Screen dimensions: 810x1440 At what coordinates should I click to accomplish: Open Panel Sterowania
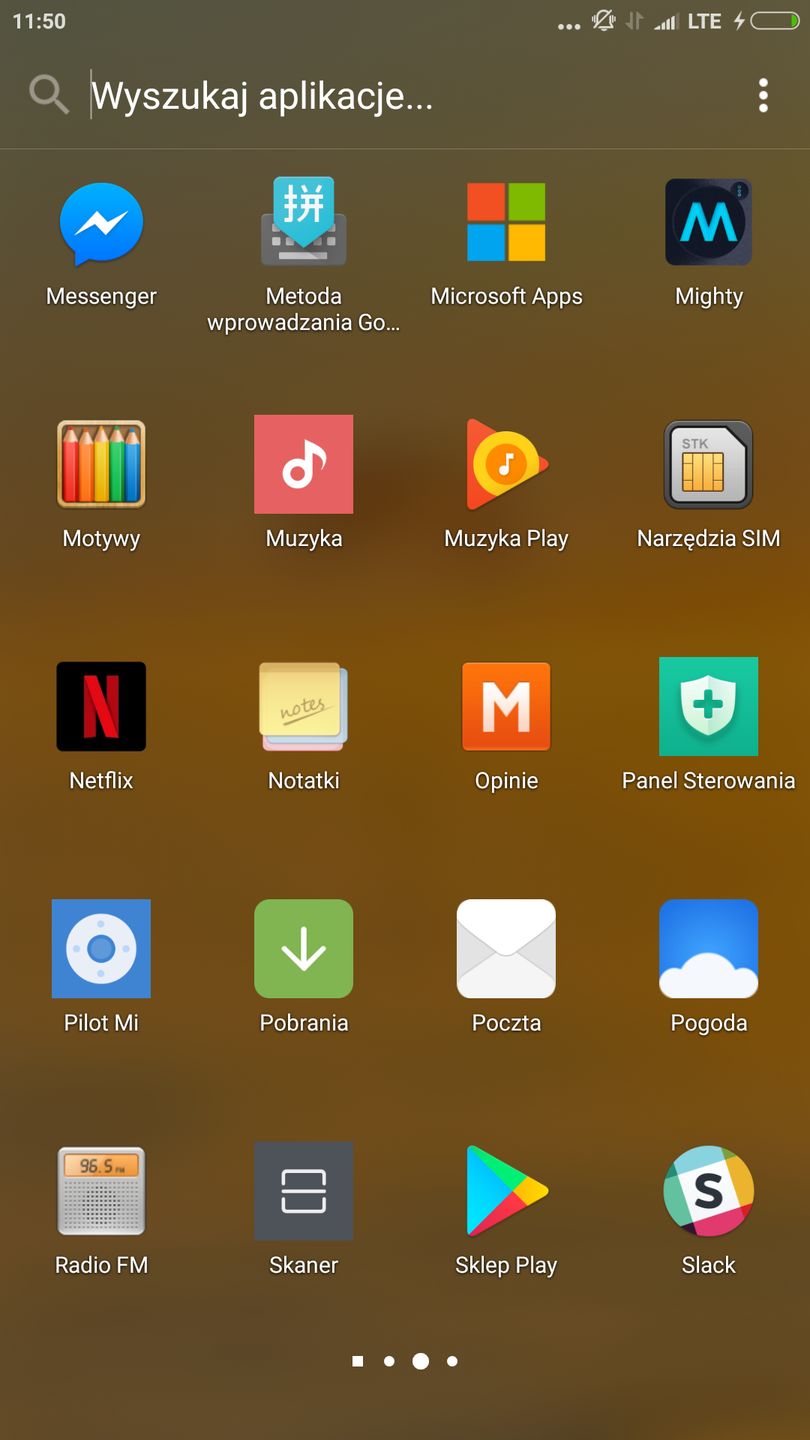[708, 706]
